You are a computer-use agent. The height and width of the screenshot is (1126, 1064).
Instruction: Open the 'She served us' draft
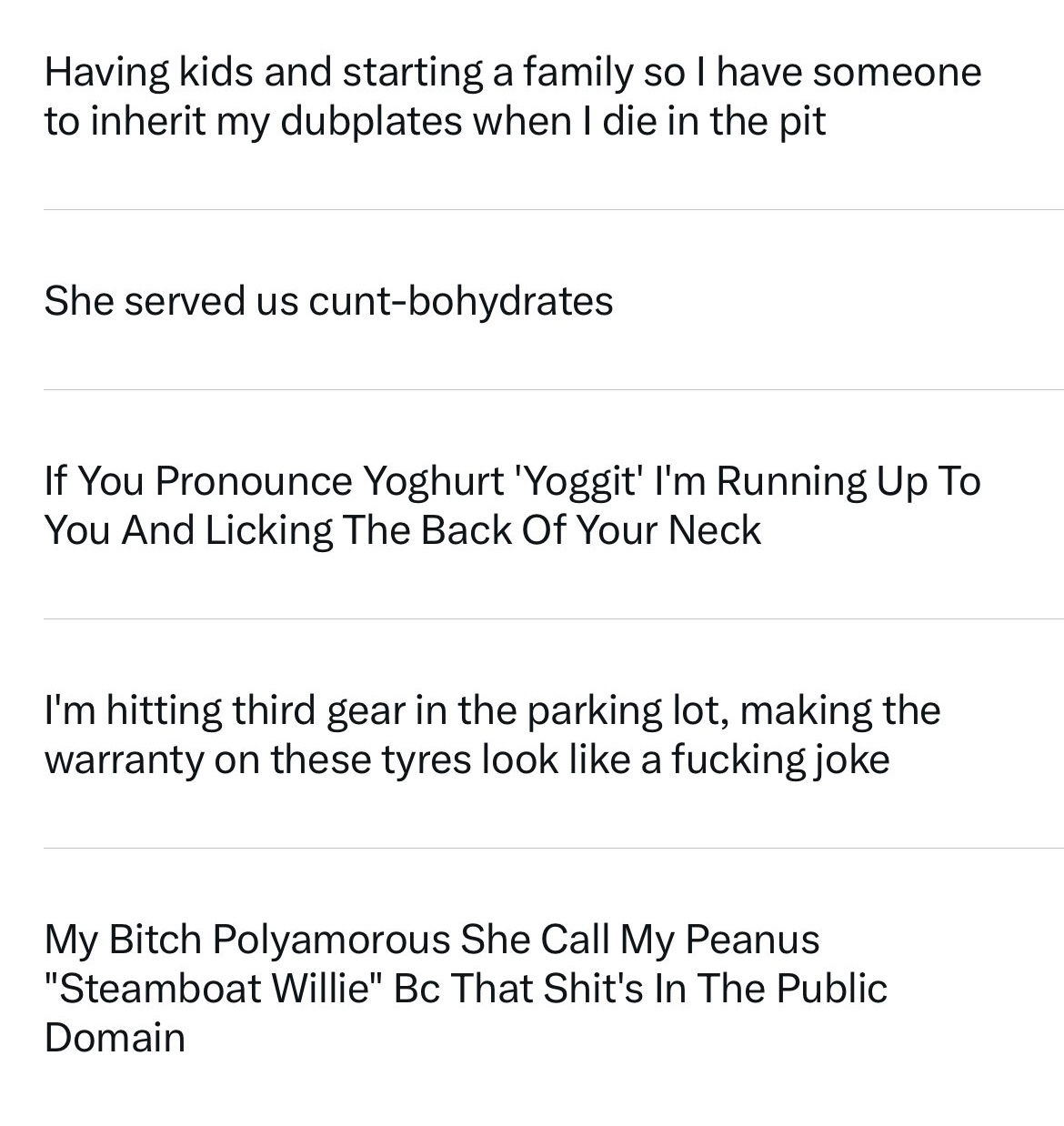coord(328,301)
